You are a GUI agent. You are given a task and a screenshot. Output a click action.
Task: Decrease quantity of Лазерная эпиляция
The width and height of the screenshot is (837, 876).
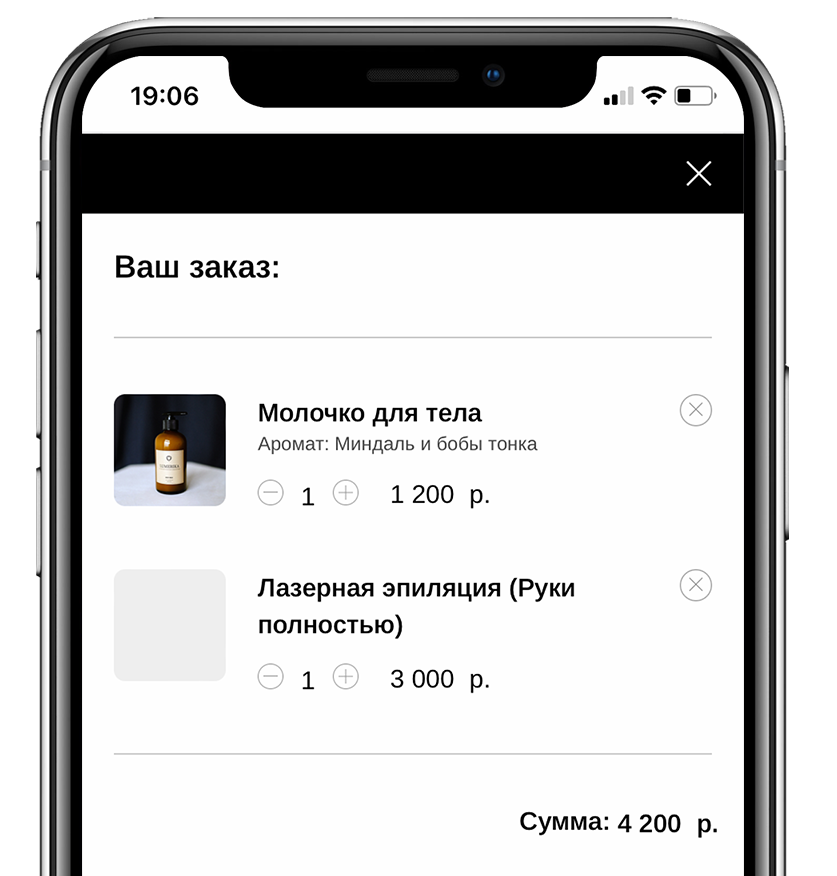click(270, 677)
